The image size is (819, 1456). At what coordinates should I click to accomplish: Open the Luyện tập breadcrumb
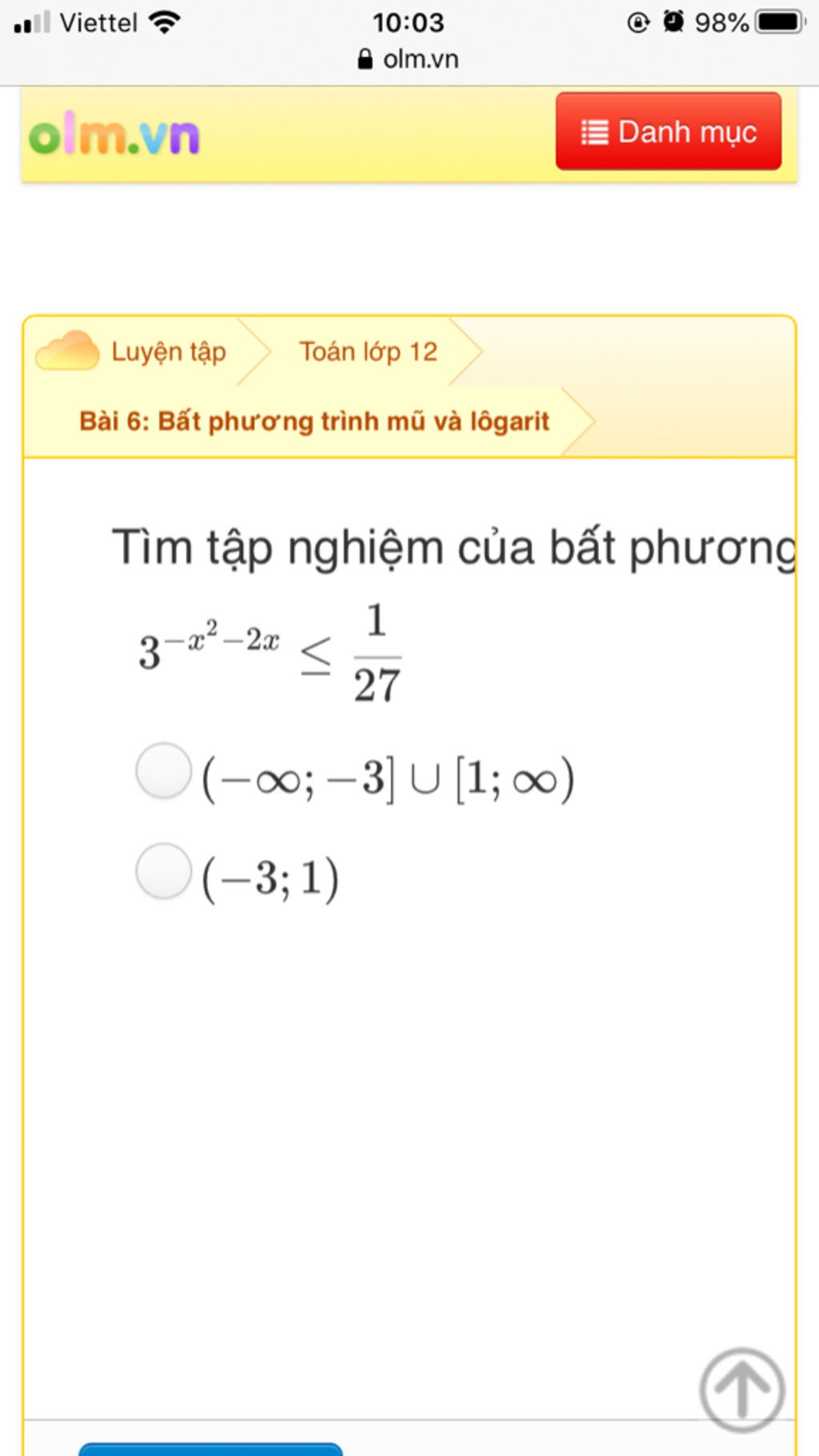click(168, 352)
